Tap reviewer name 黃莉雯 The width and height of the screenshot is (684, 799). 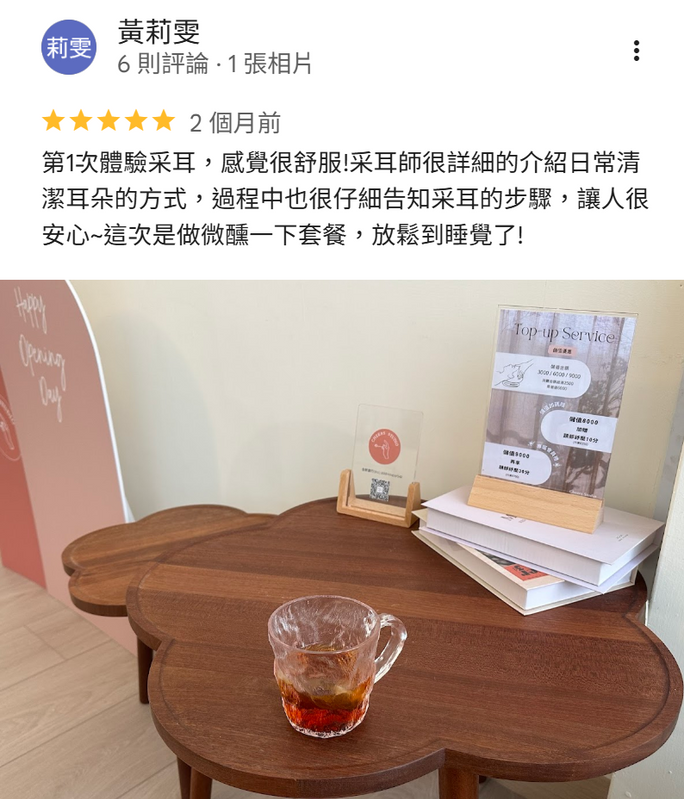pyautogui.click(x=159, y=32)
